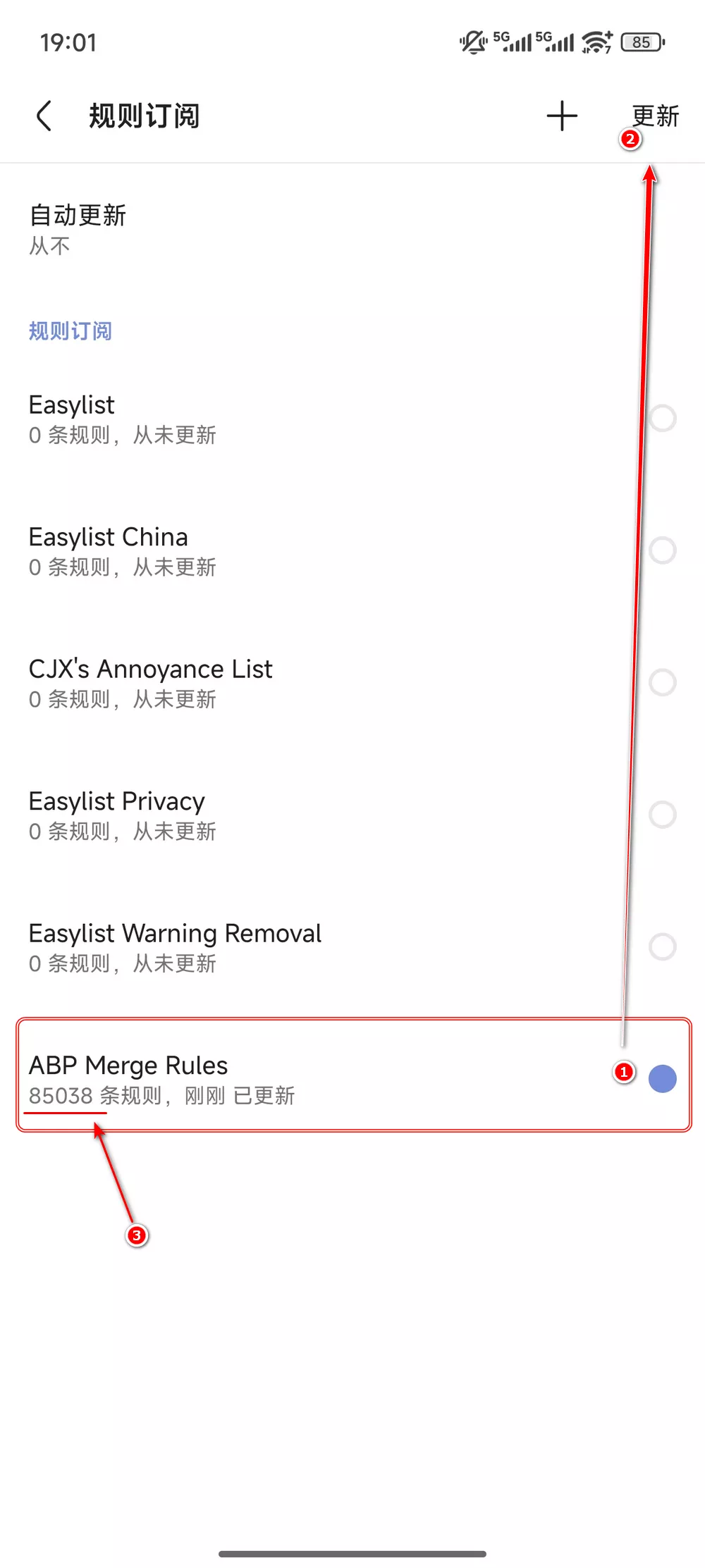Enable the Easylist China subscription
This screenshot has height=1568, width=705.
point(662,550)
